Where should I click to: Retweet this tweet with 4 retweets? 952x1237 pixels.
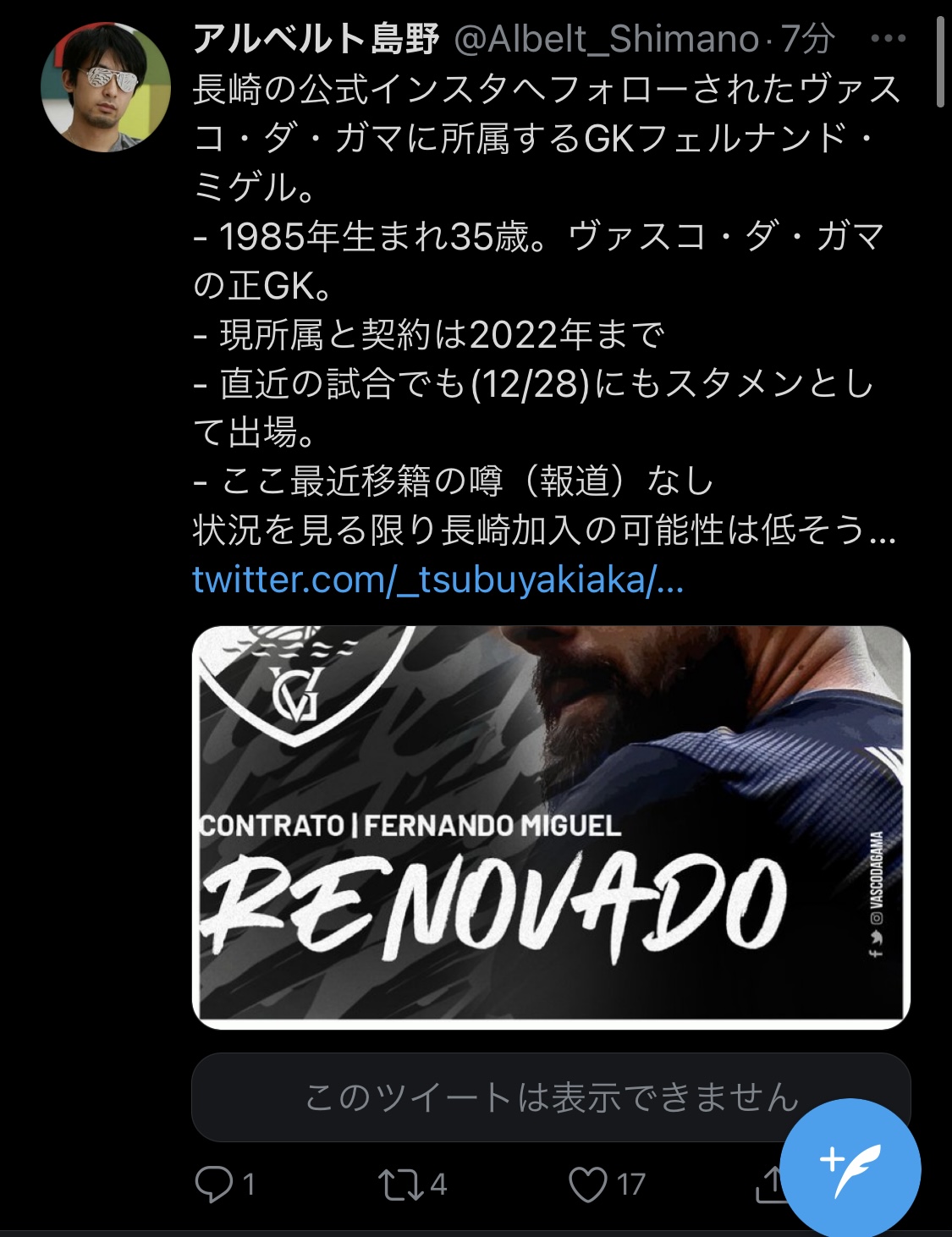(x=401, y=1184)
